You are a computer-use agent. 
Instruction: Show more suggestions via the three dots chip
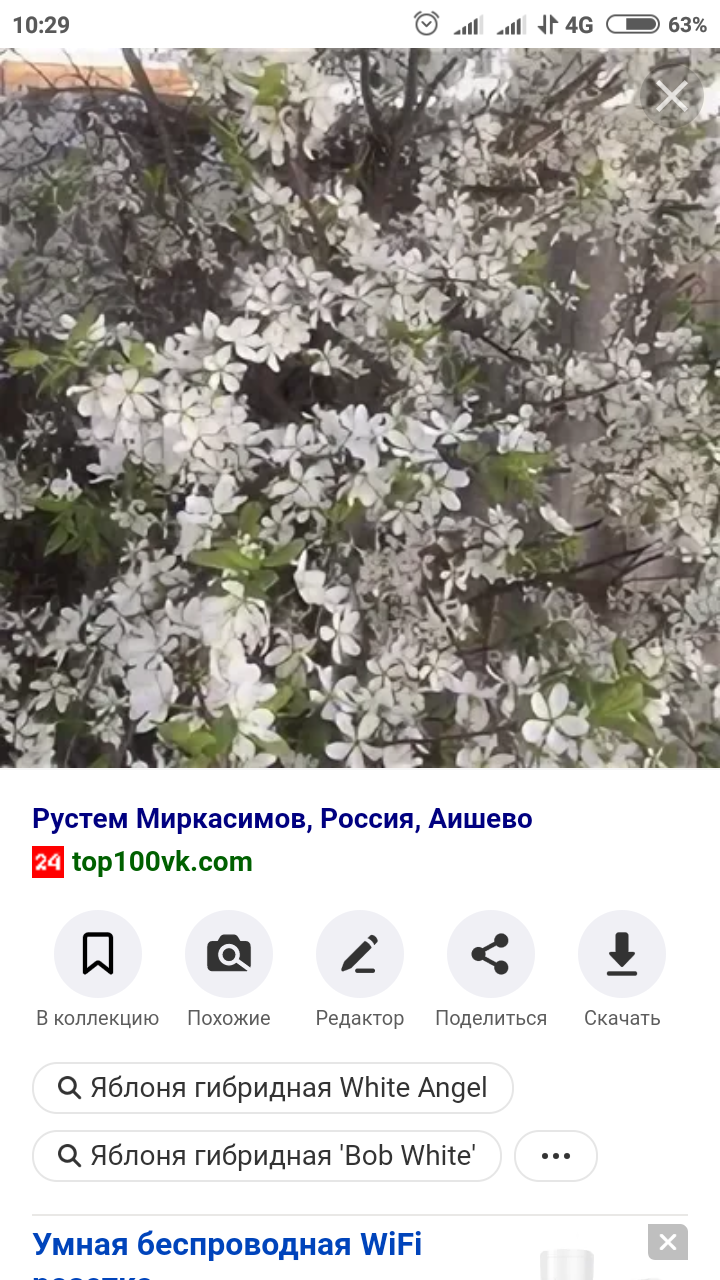point(556,1156)
